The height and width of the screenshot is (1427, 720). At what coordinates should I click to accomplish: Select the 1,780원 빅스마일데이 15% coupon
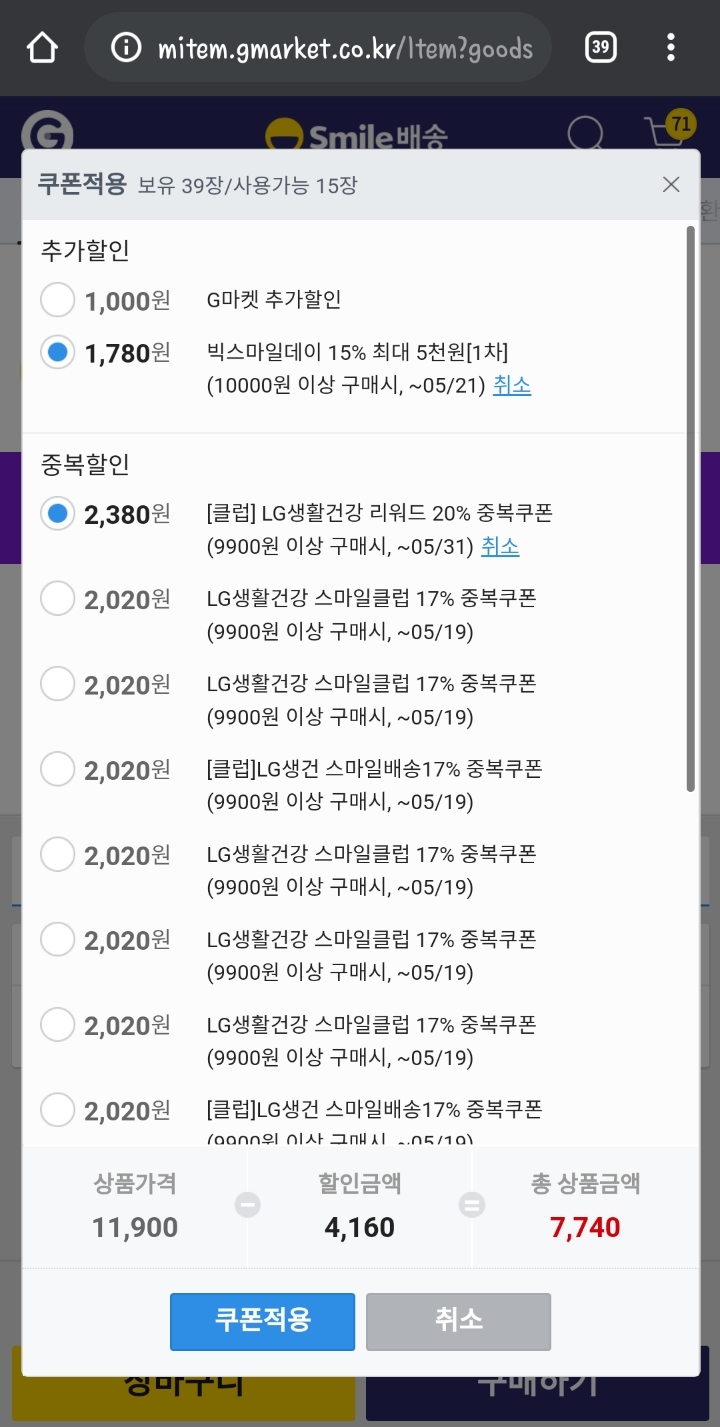point(58,352)
